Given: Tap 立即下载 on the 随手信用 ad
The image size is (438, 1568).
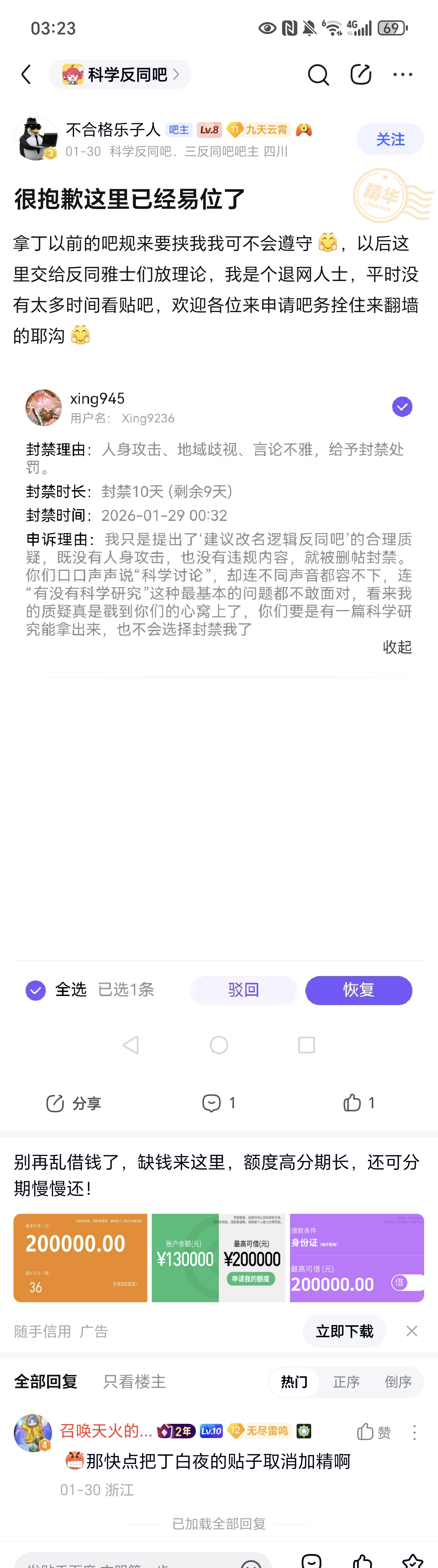Looking at the screenshot, I should click(x=344, y=1331).
